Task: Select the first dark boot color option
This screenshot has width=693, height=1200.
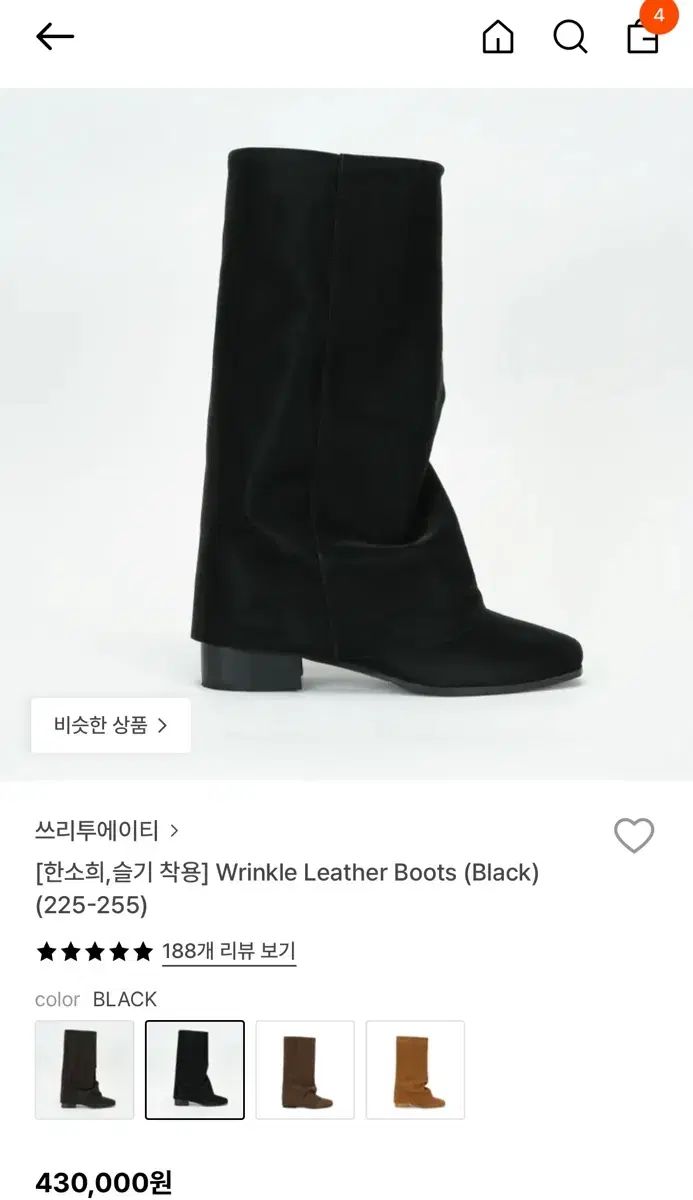Action: point(85,1069)
